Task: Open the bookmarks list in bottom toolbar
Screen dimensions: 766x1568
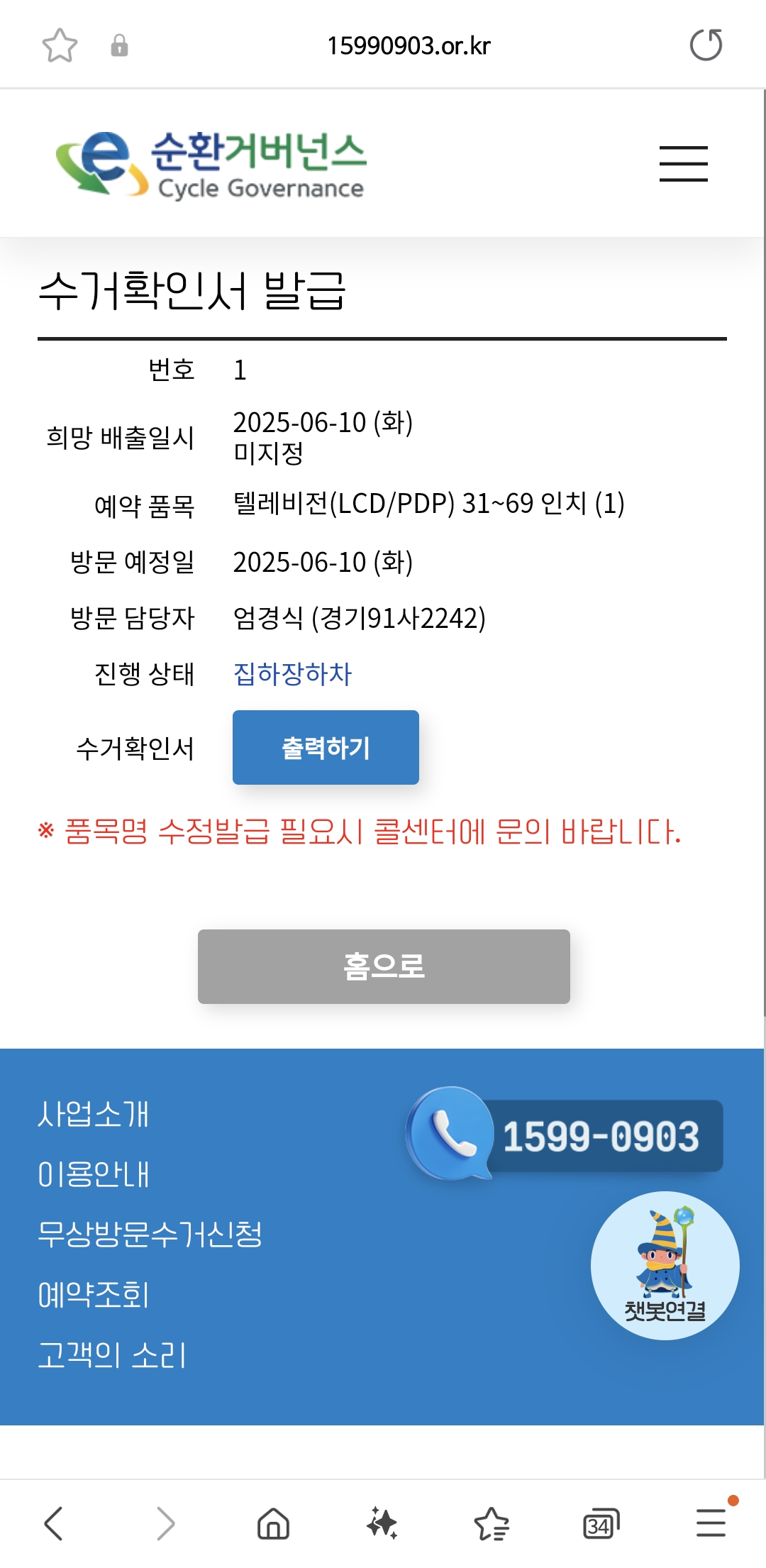Action: [x=492, y=1523]
